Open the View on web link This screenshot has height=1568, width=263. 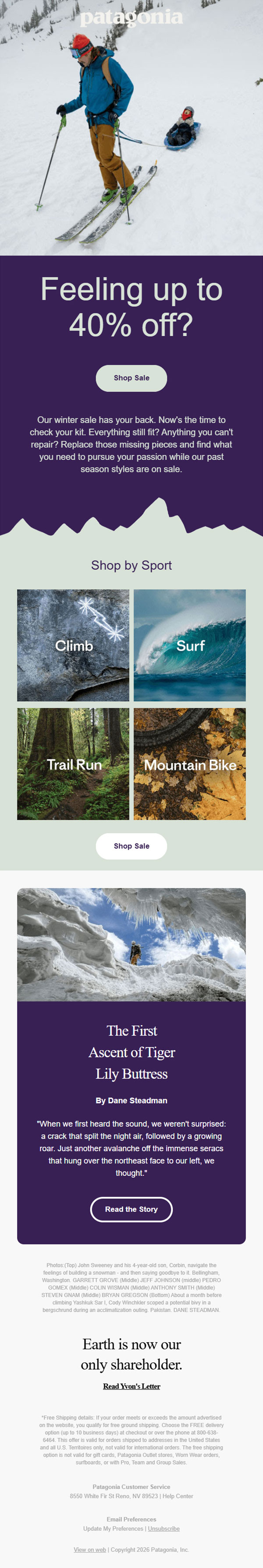coord(90,1550)
